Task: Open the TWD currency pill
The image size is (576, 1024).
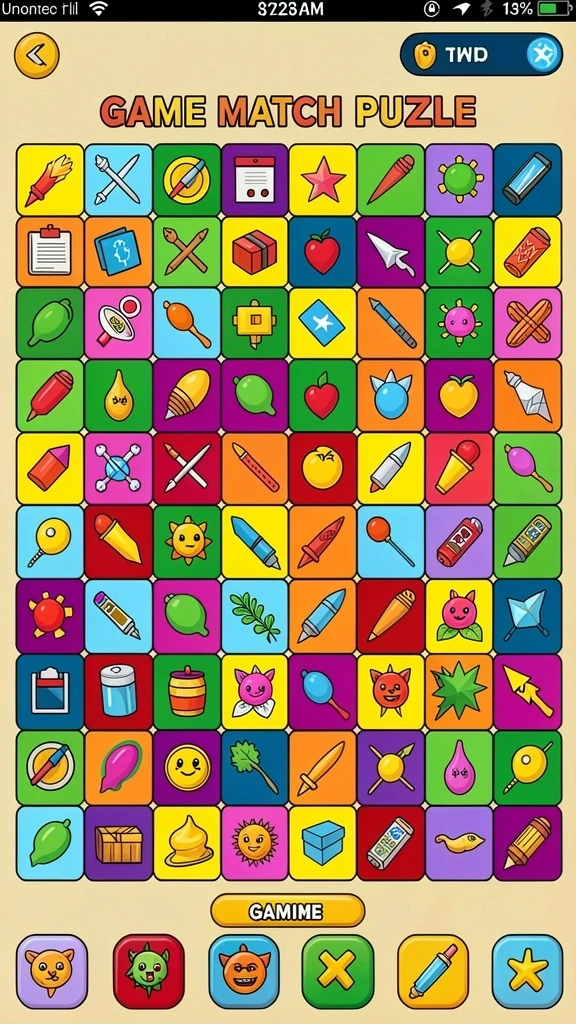Action: pyautogui.click(x=481, y=55)
